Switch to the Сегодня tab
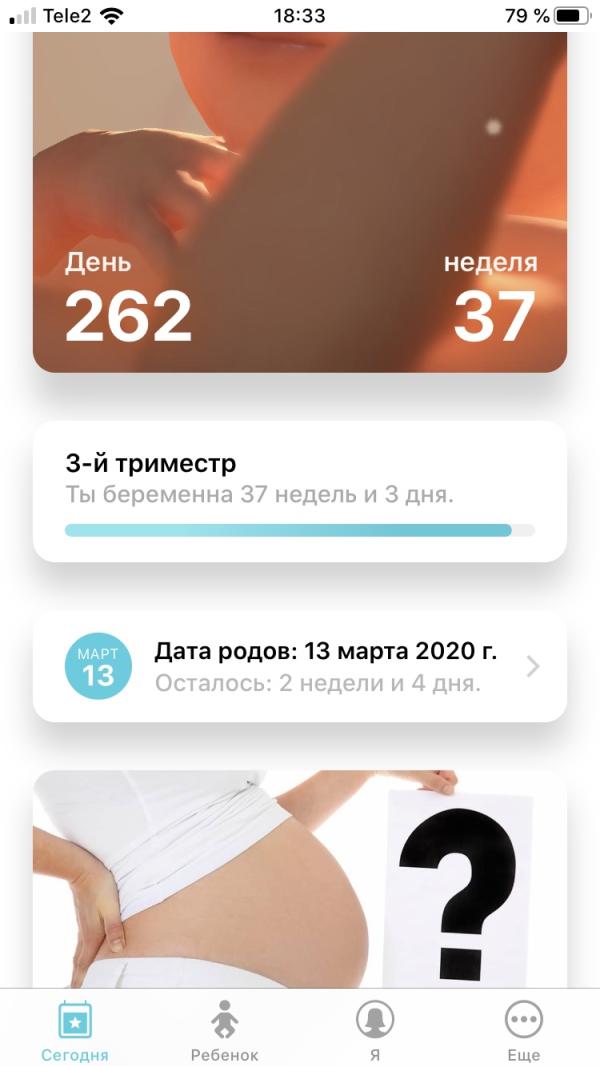The image size is (600, 1066). [x=75, y=1030]
